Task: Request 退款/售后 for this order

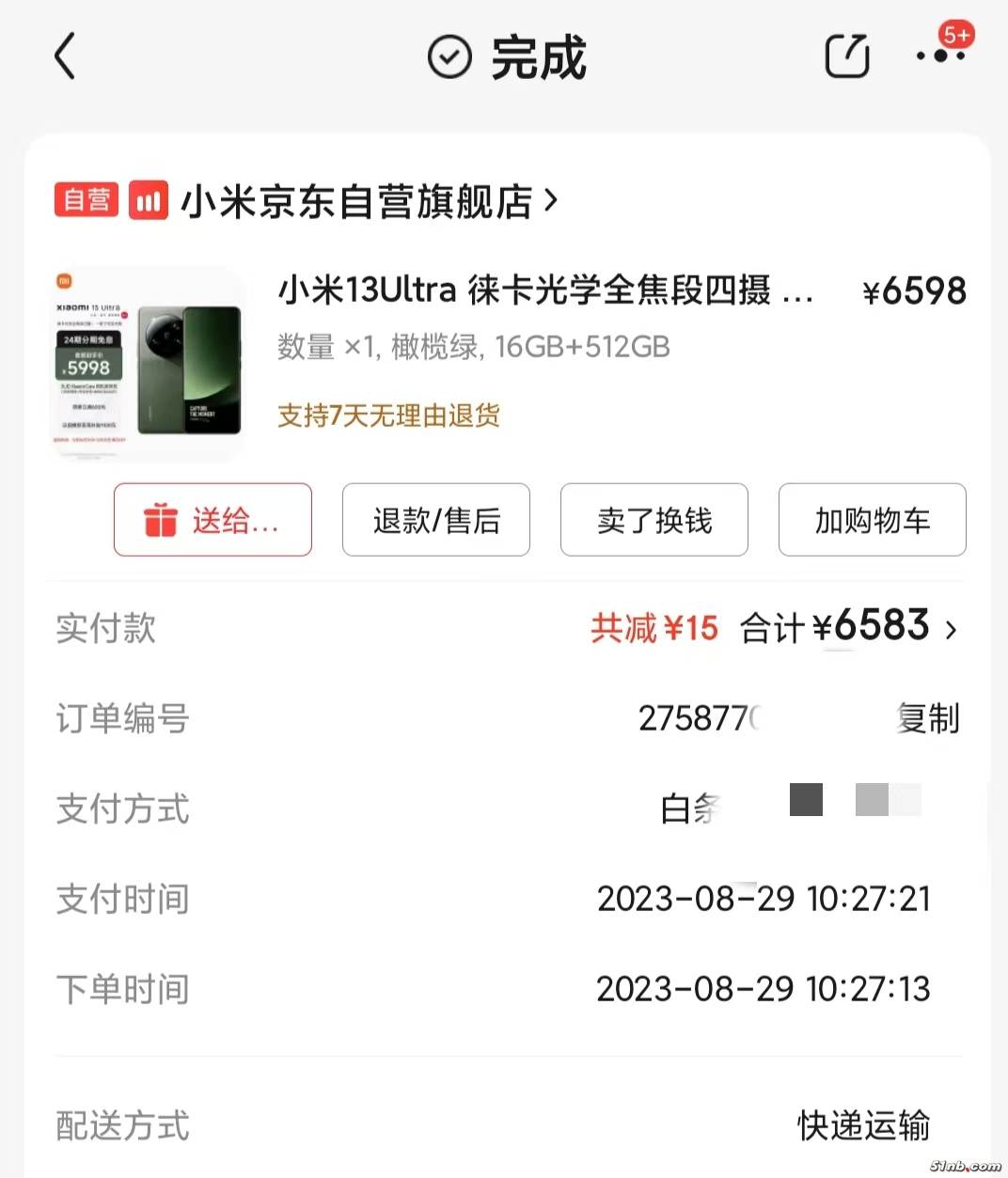Action: [x=436, y=520]
